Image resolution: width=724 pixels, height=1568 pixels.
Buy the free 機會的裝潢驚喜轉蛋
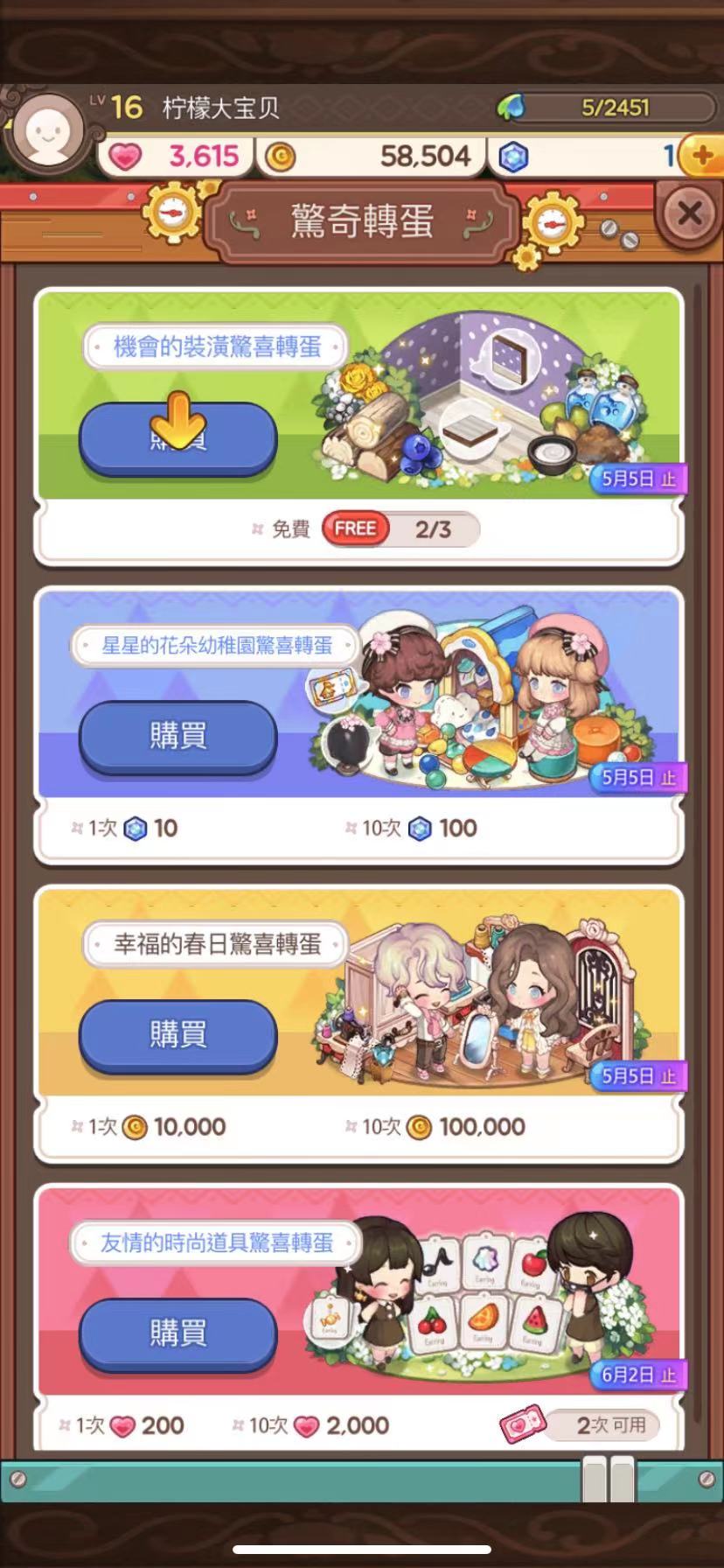coord(178,439)
